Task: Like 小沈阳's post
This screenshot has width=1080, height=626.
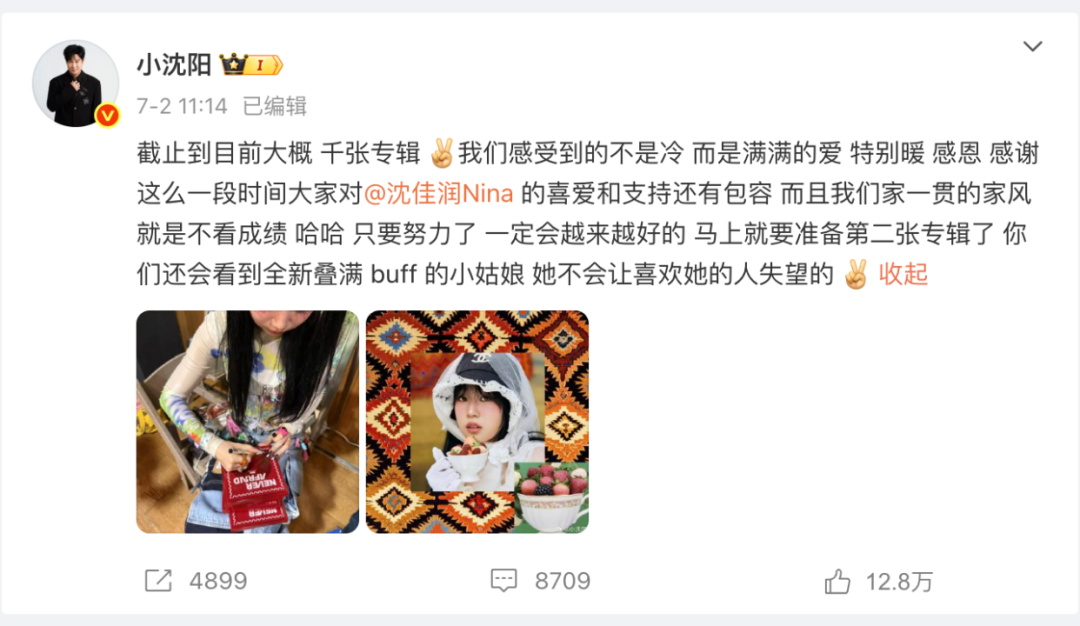Action: click(x=878, y=580)
